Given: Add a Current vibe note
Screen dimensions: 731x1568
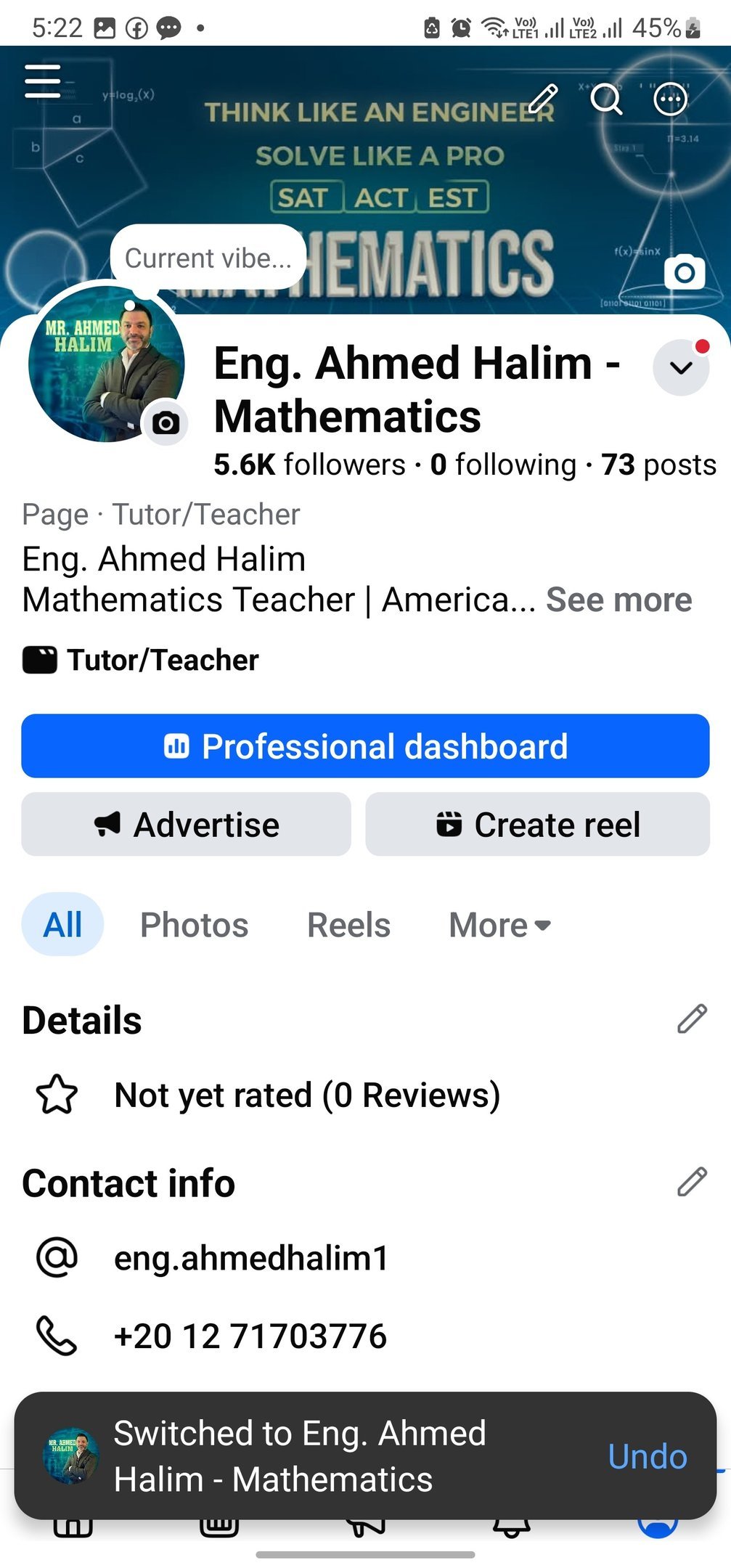Looking at the screenshot, I should point(208,258).
